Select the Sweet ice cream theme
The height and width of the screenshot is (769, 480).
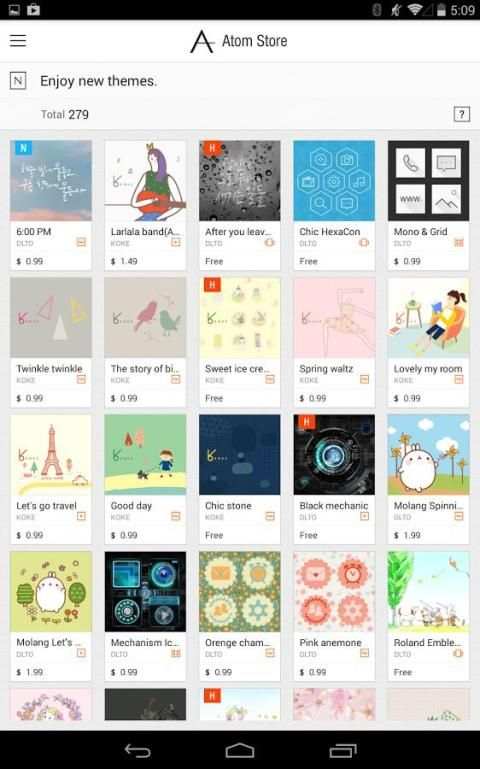240,342
